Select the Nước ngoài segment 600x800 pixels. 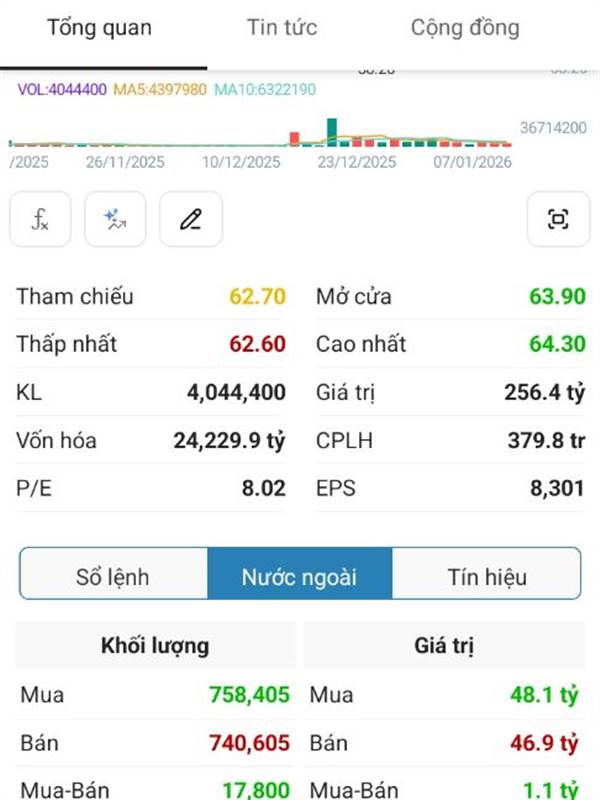(x=299, y=577)
